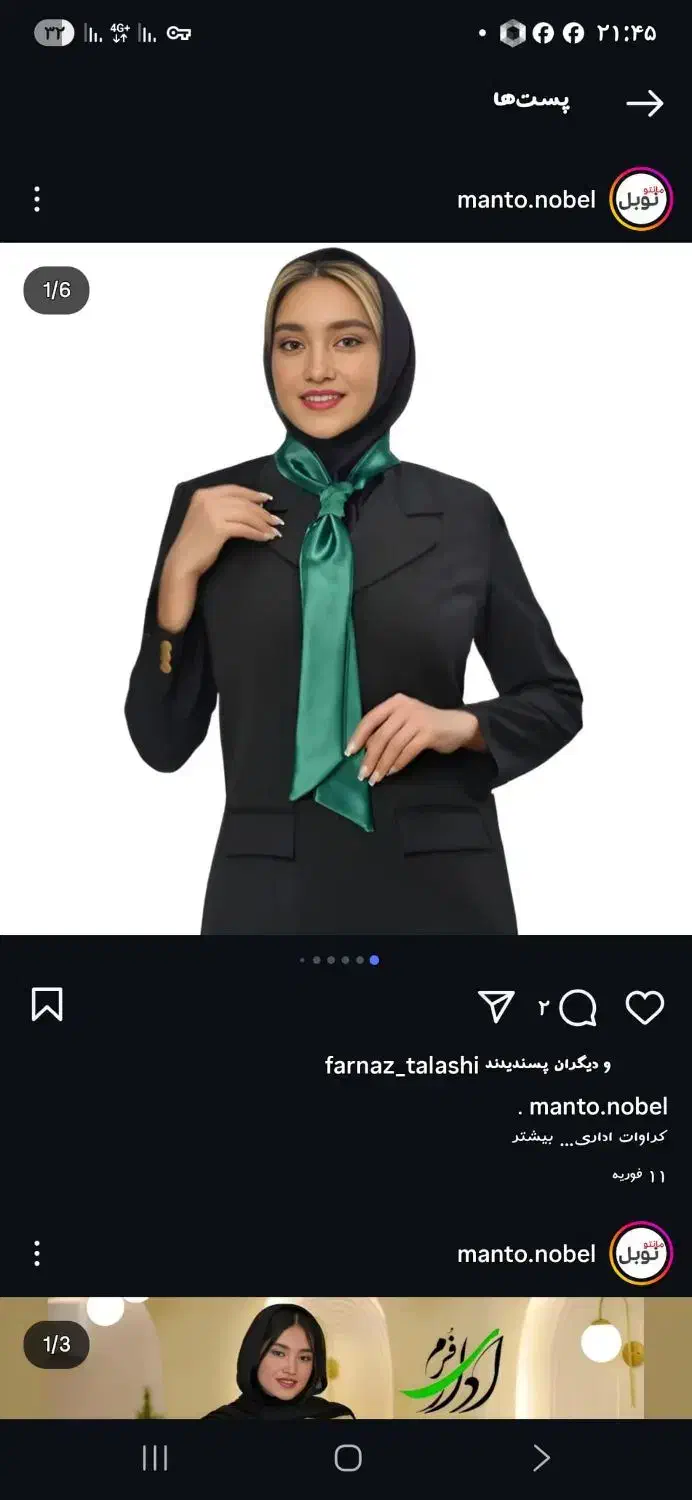Open the manto.nobel avatar on the first post
692x1500 pixels.
coord(641,199)
